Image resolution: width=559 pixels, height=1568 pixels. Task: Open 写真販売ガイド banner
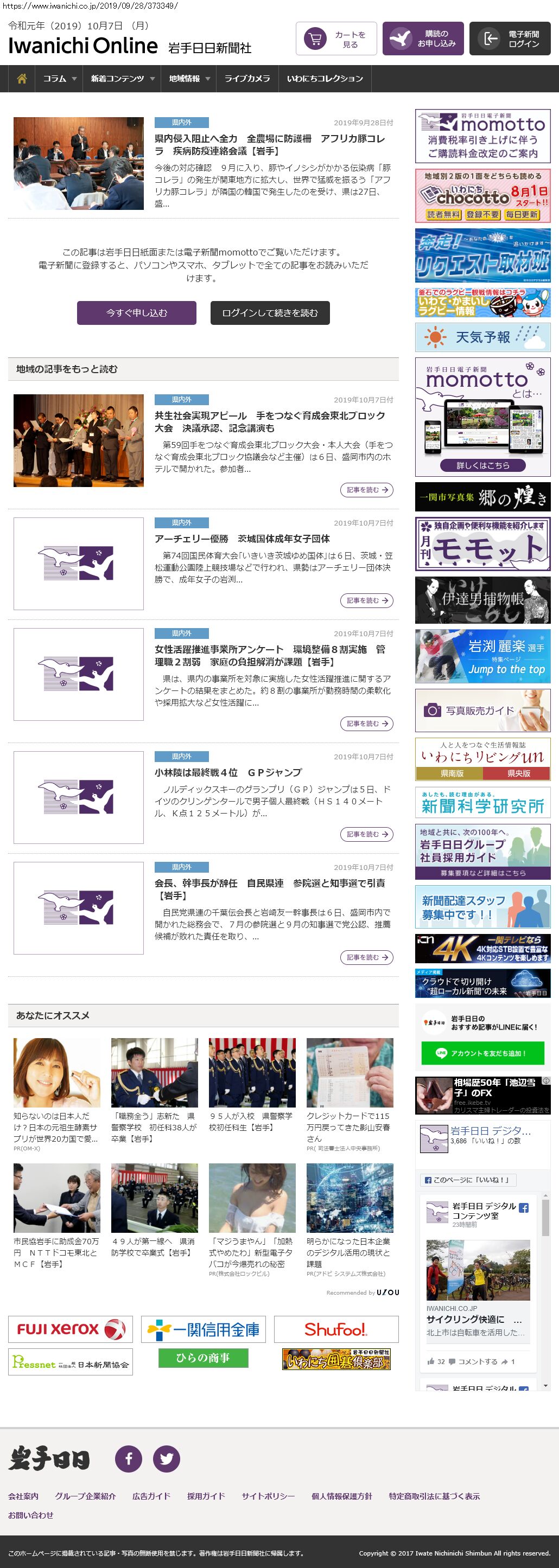482,711
